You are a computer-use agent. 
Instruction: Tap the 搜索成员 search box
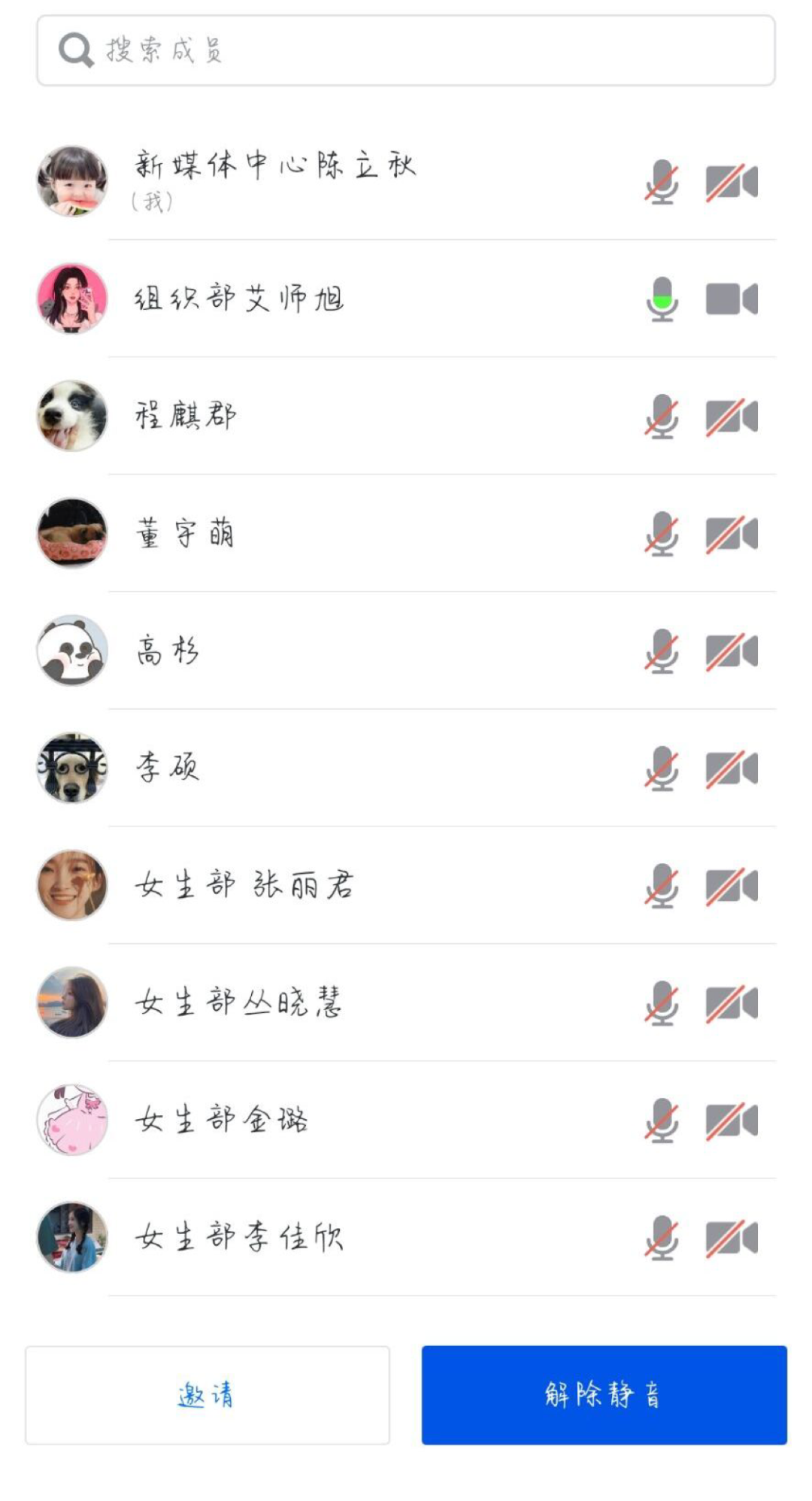(x=406, y=50)
